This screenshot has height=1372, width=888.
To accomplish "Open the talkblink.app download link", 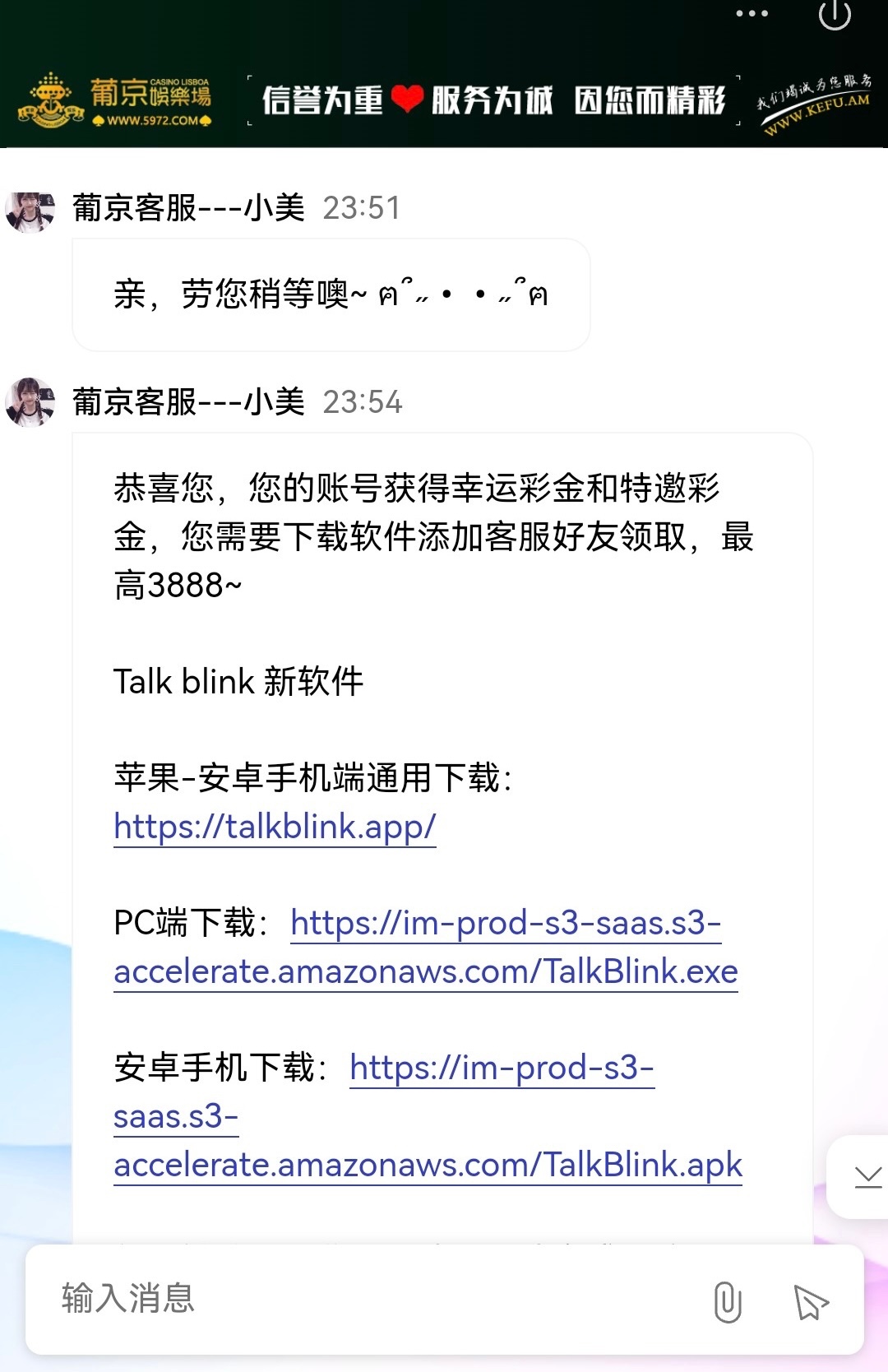I will pyautogui.click(x=275, y=827).
